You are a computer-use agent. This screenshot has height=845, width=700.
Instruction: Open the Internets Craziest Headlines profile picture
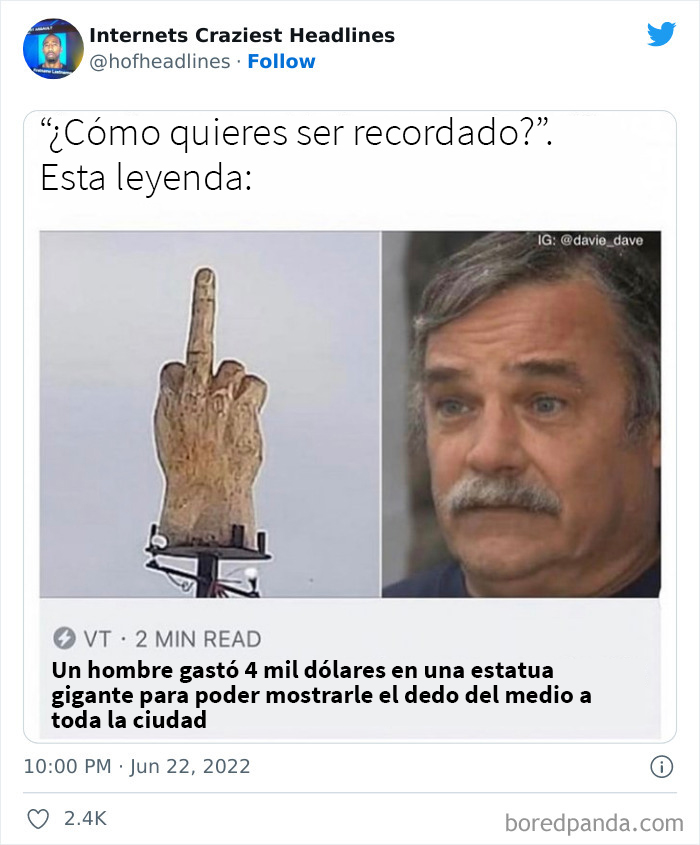click(53, 48)
